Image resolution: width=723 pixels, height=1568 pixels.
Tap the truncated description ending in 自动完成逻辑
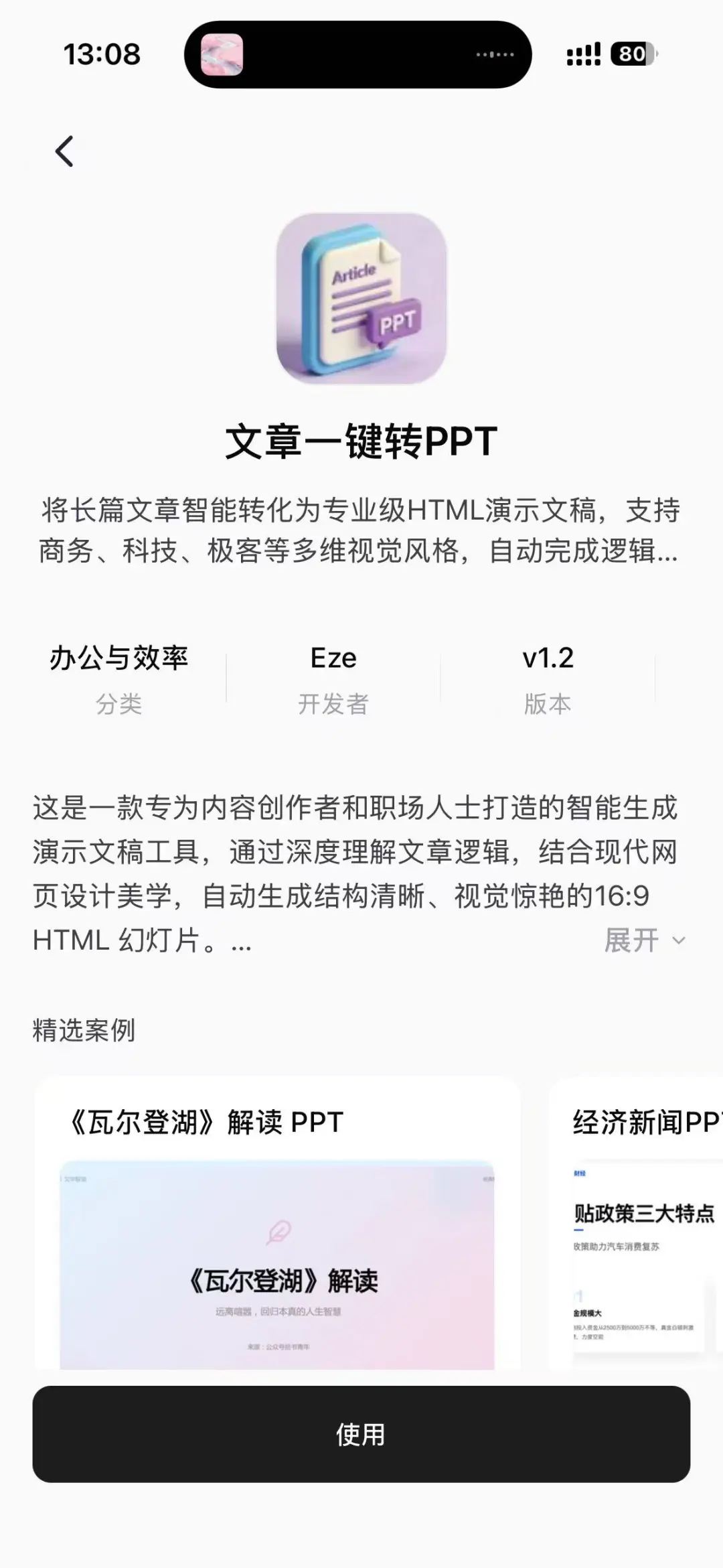click(x=361, y=529)
